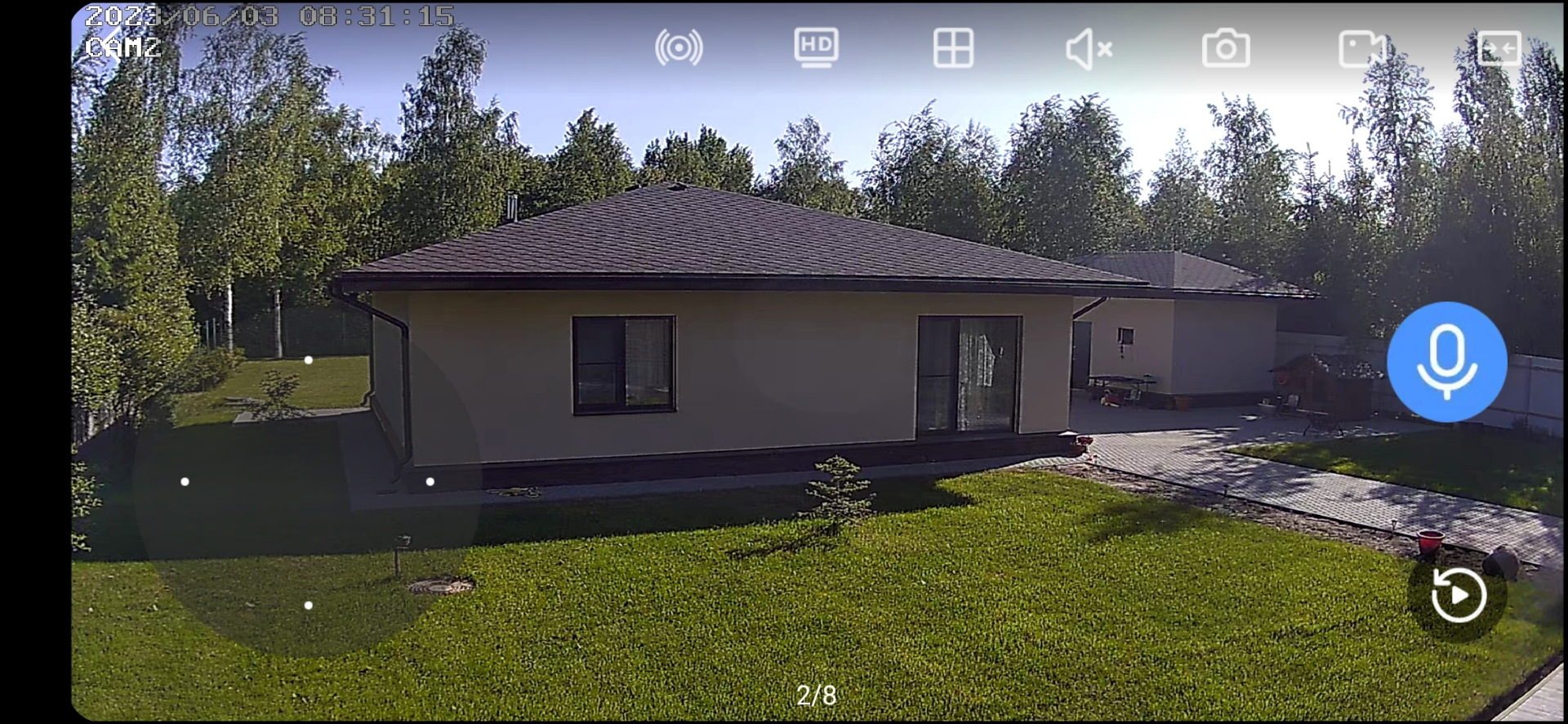Change the HD video quality
The width and height of the screenshot is (1568, 724).
816,48
